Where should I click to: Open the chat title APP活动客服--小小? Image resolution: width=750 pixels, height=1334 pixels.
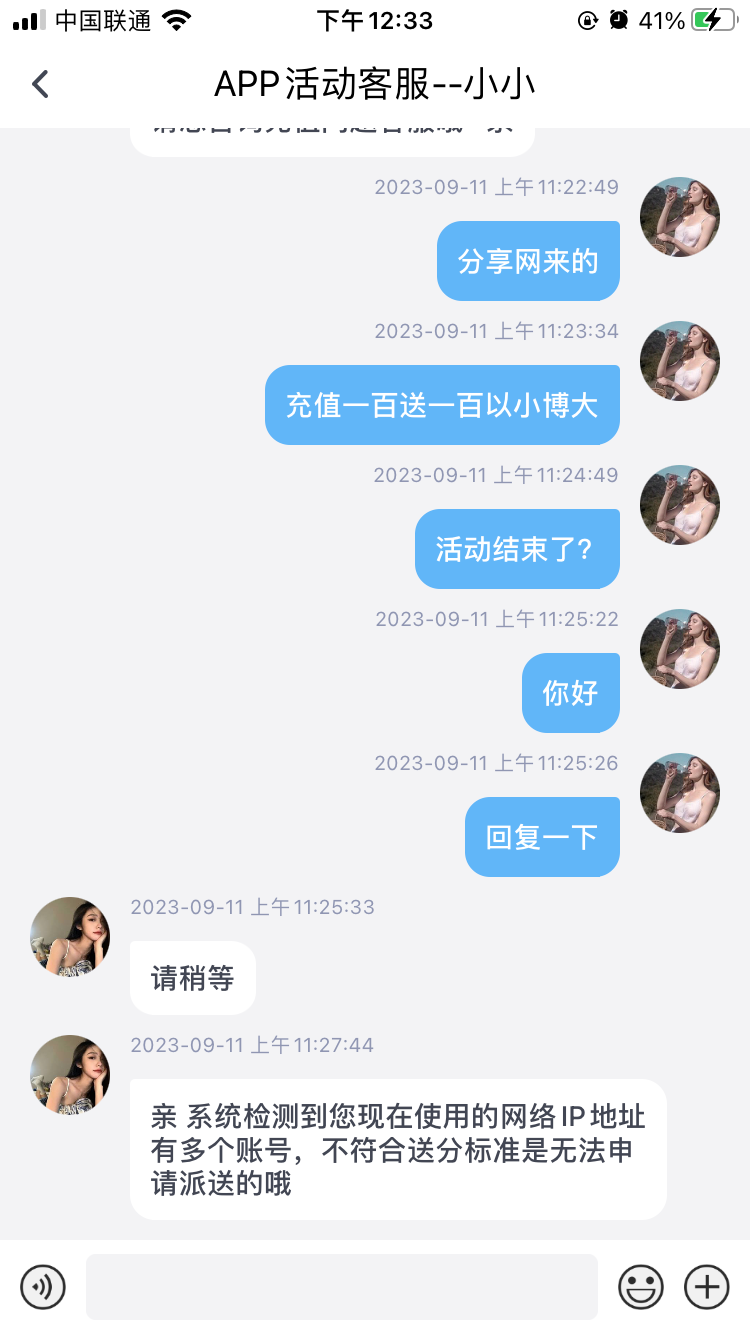tap(375, 84)
